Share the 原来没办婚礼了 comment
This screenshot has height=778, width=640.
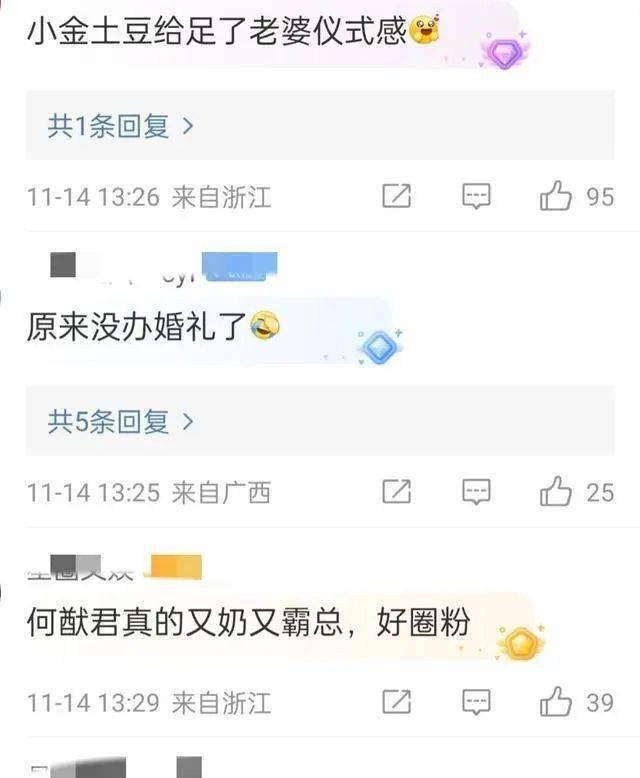397,492
